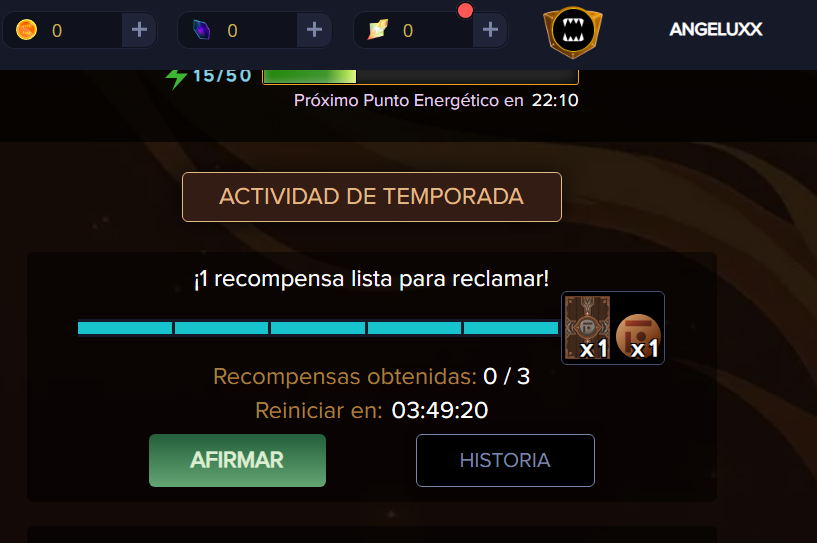Add more ticket currency
This screenshot has height=543, width=817.
tap(490, 30)
